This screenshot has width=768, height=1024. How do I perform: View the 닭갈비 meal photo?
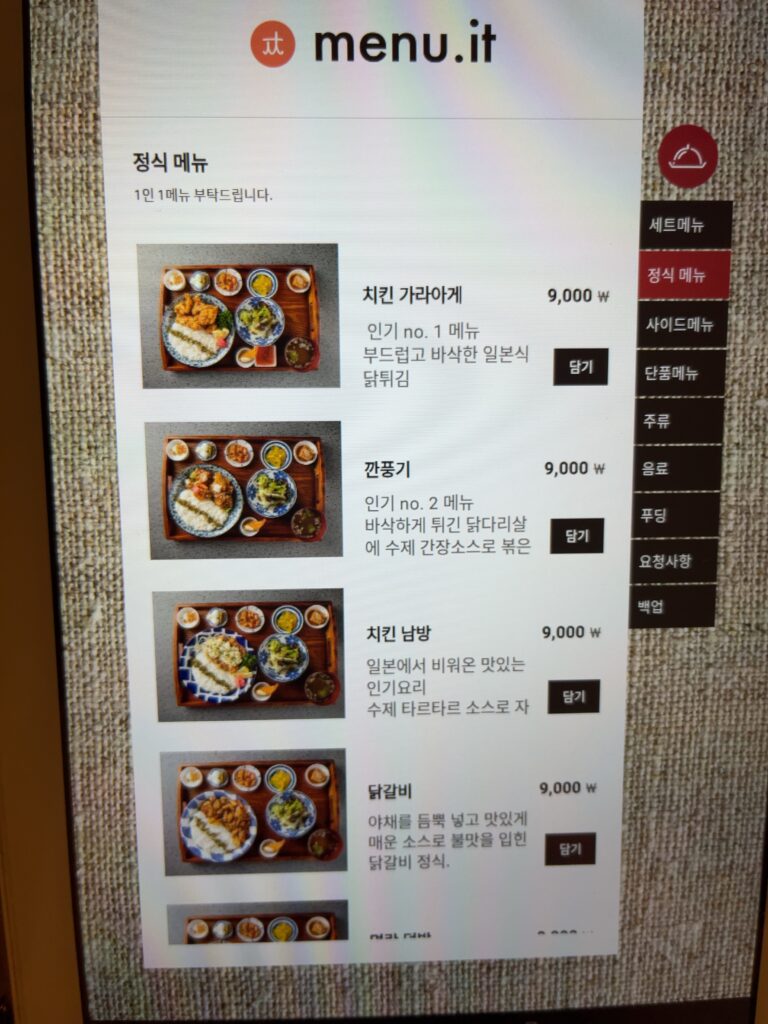(254, 812)
